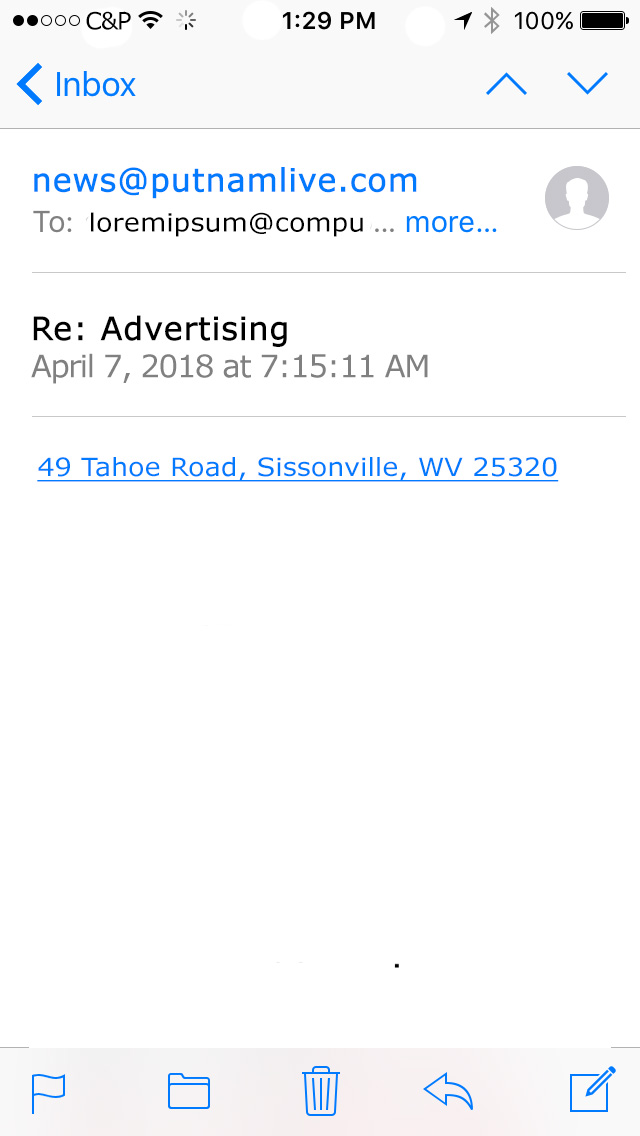Expand recipients with the more link
Viewport: 640px width, 1136px height.
click(451, 222)
